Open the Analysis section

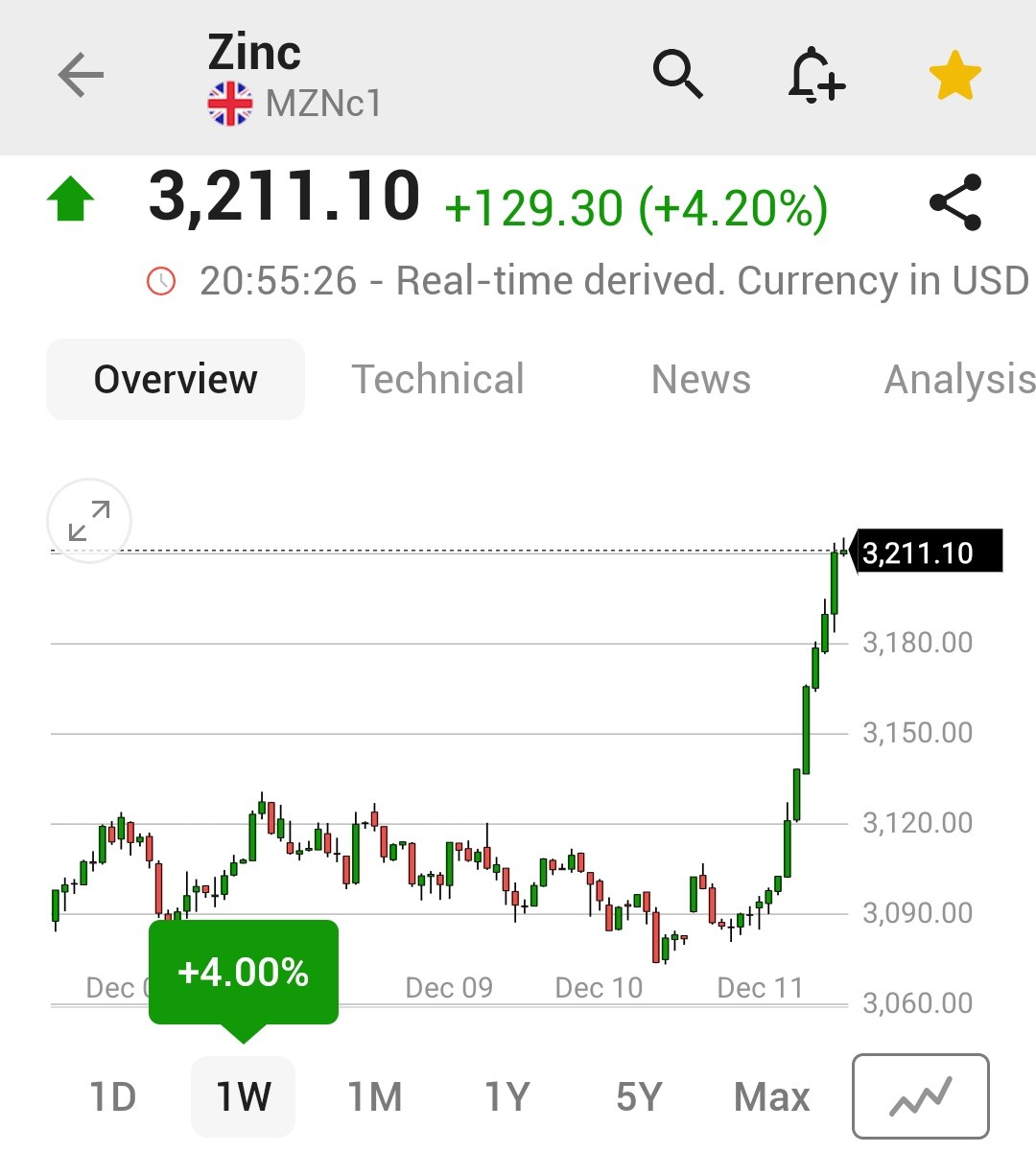pyautogui.click(x=958, y=379)
